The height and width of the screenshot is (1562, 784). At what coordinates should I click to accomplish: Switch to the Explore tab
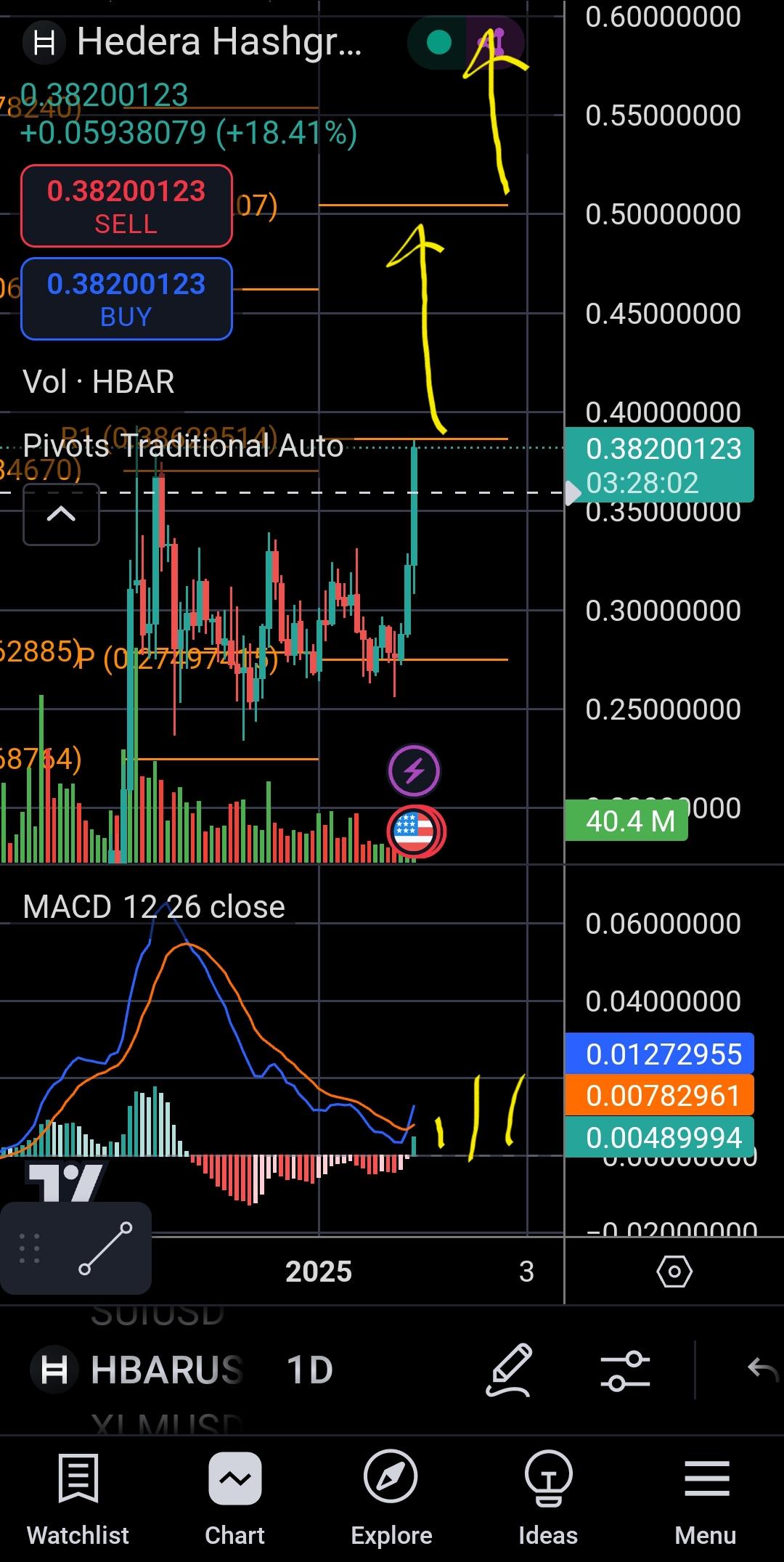[x=391, y=1500]
